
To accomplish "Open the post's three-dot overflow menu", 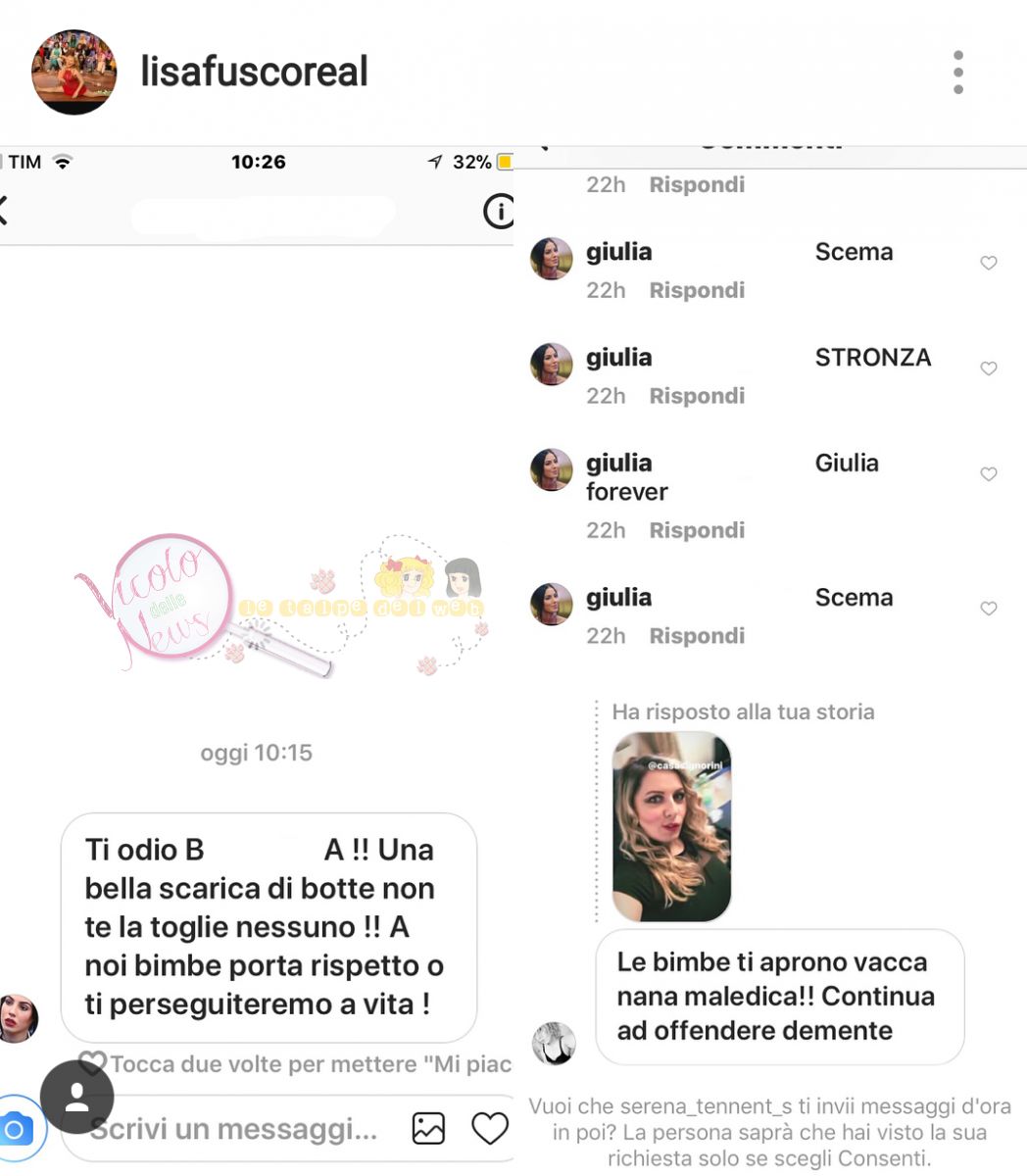I will 957,73.
